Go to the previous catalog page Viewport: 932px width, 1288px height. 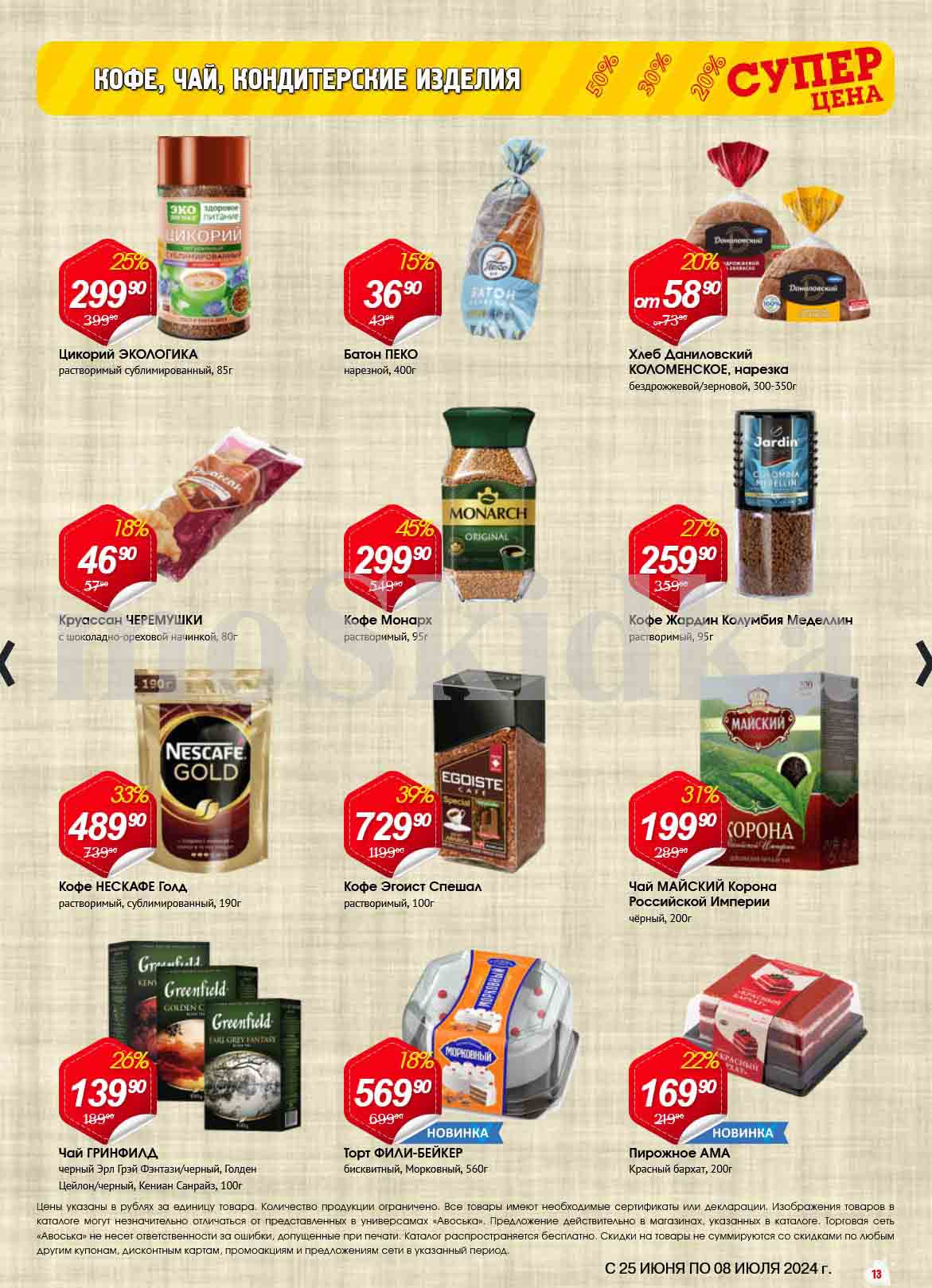(7, 662)
